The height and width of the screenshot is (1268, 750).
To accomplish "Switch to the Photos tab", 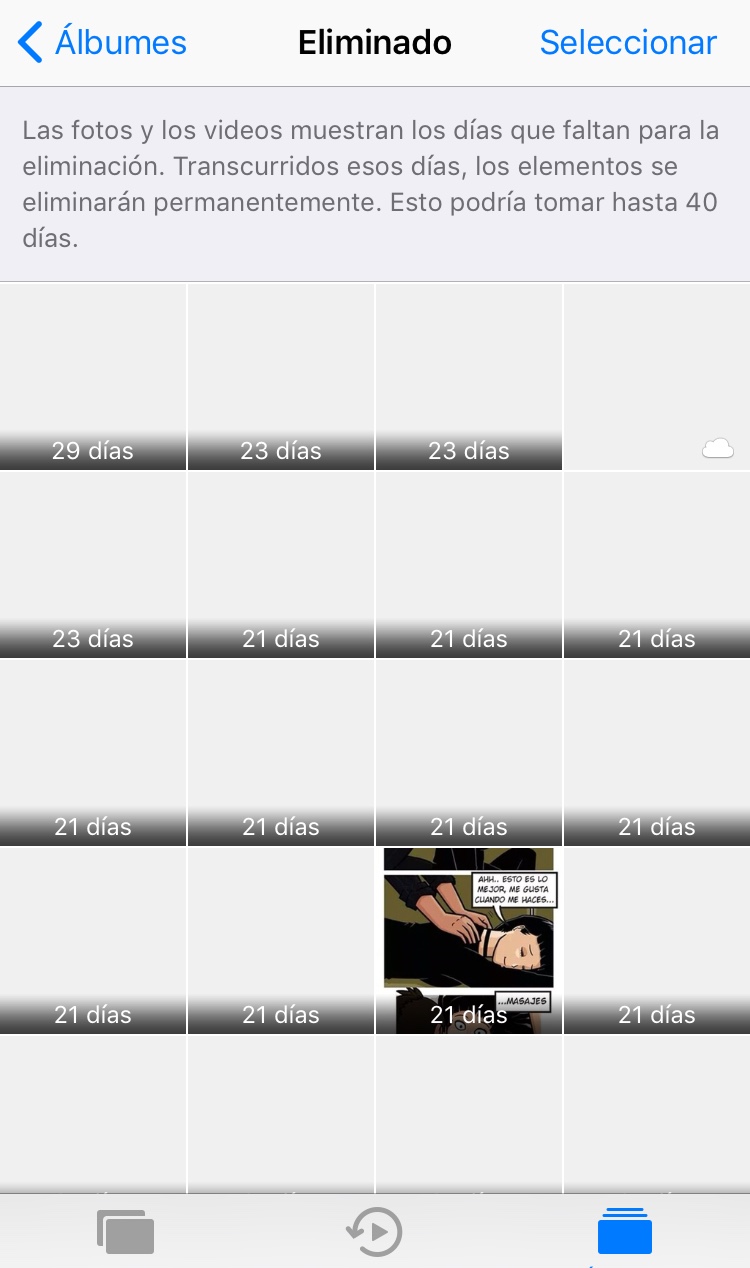I will tap(125, 1231).
